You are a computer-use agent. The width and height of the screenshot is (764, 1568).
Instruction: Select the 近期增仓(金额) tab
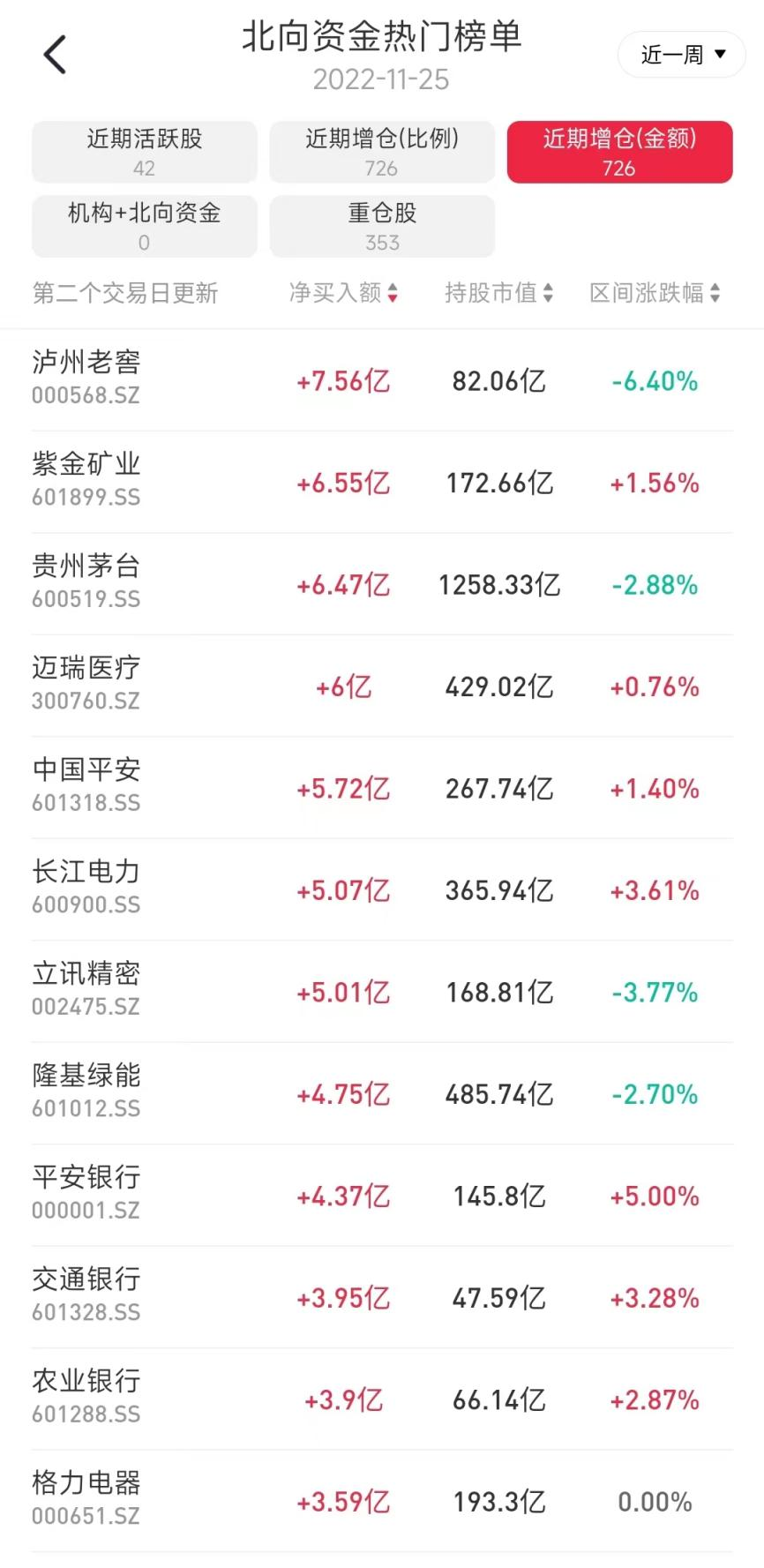tap(619, 152)
